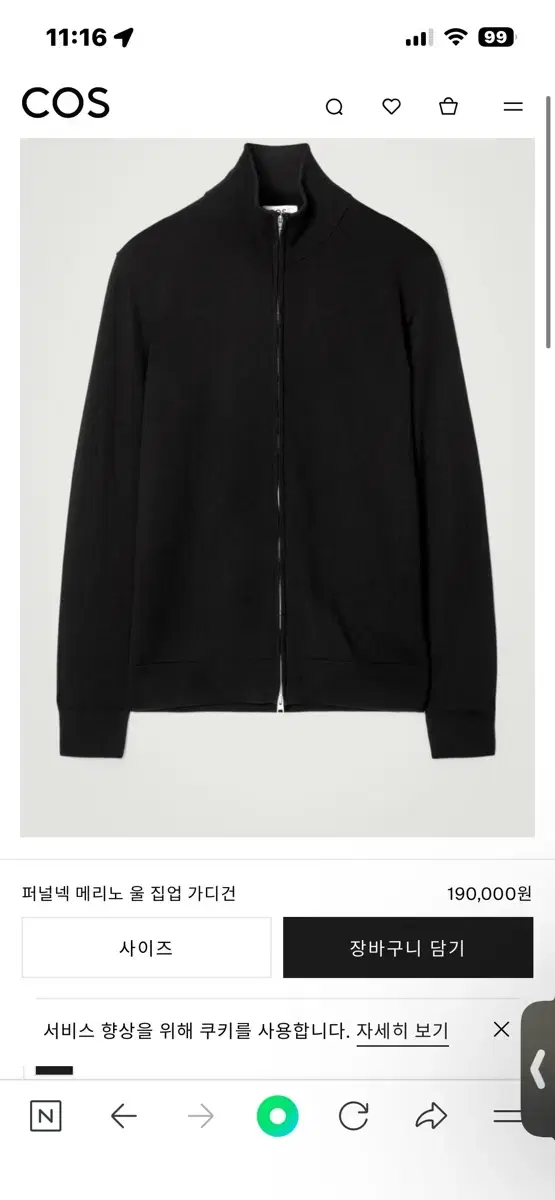This screenshot has width=555, height=1200.
Task: Open the browser toolbar menu icon
Action: tap(508, 1116)
